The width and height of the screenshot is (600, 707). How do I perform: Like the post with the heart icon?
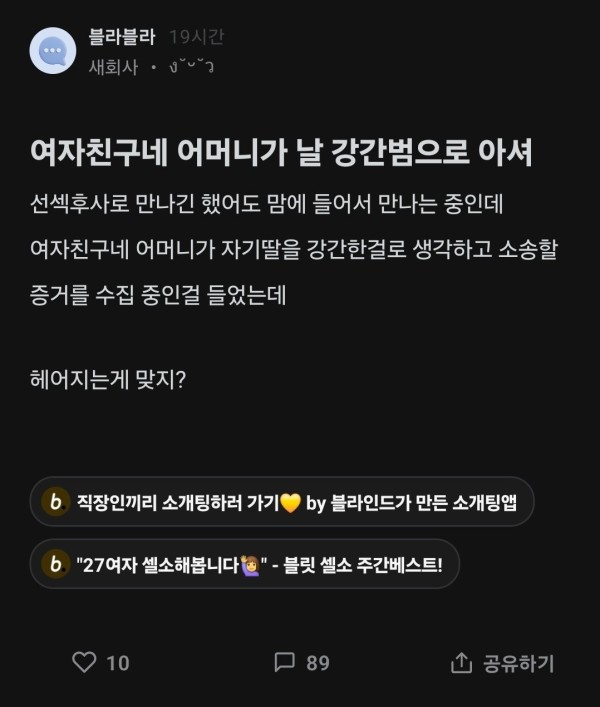(x=86, y=662)
